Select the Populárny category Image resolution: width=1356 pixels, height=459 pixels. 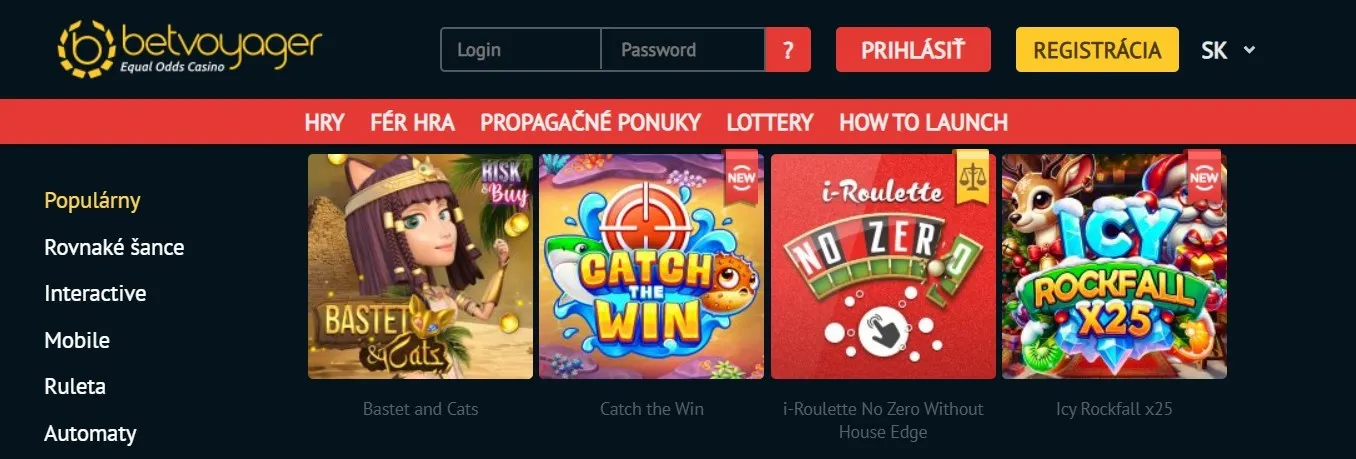(92, 200)
